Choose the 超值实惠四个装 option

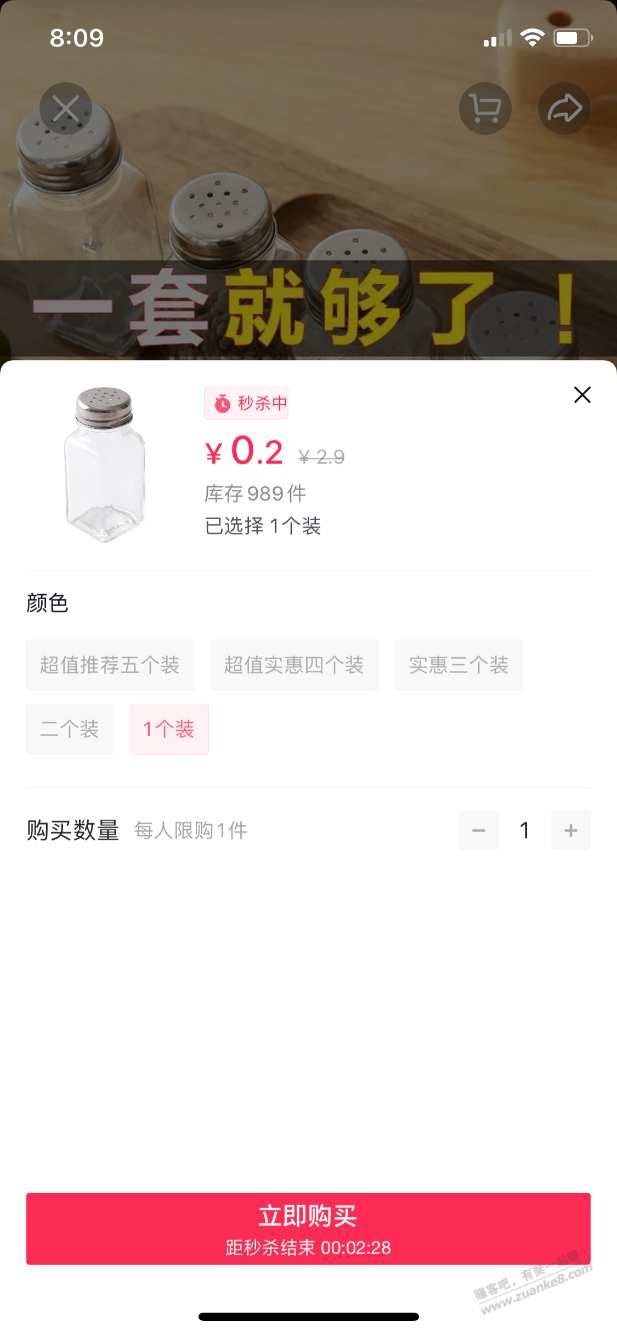tap(294, 665)
